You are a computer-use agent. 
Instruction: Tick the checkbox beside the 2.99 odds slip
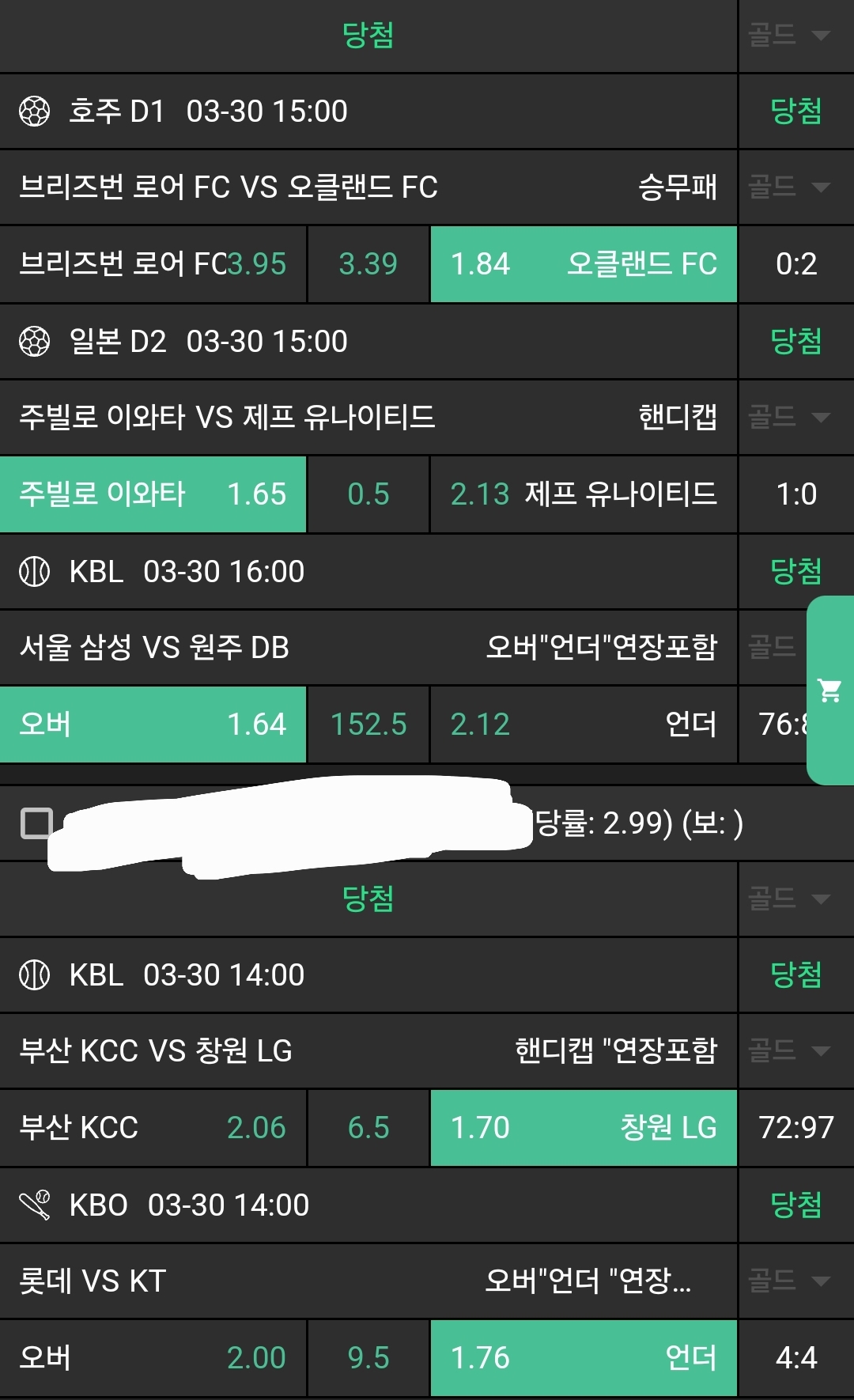[x=36, y=823]
